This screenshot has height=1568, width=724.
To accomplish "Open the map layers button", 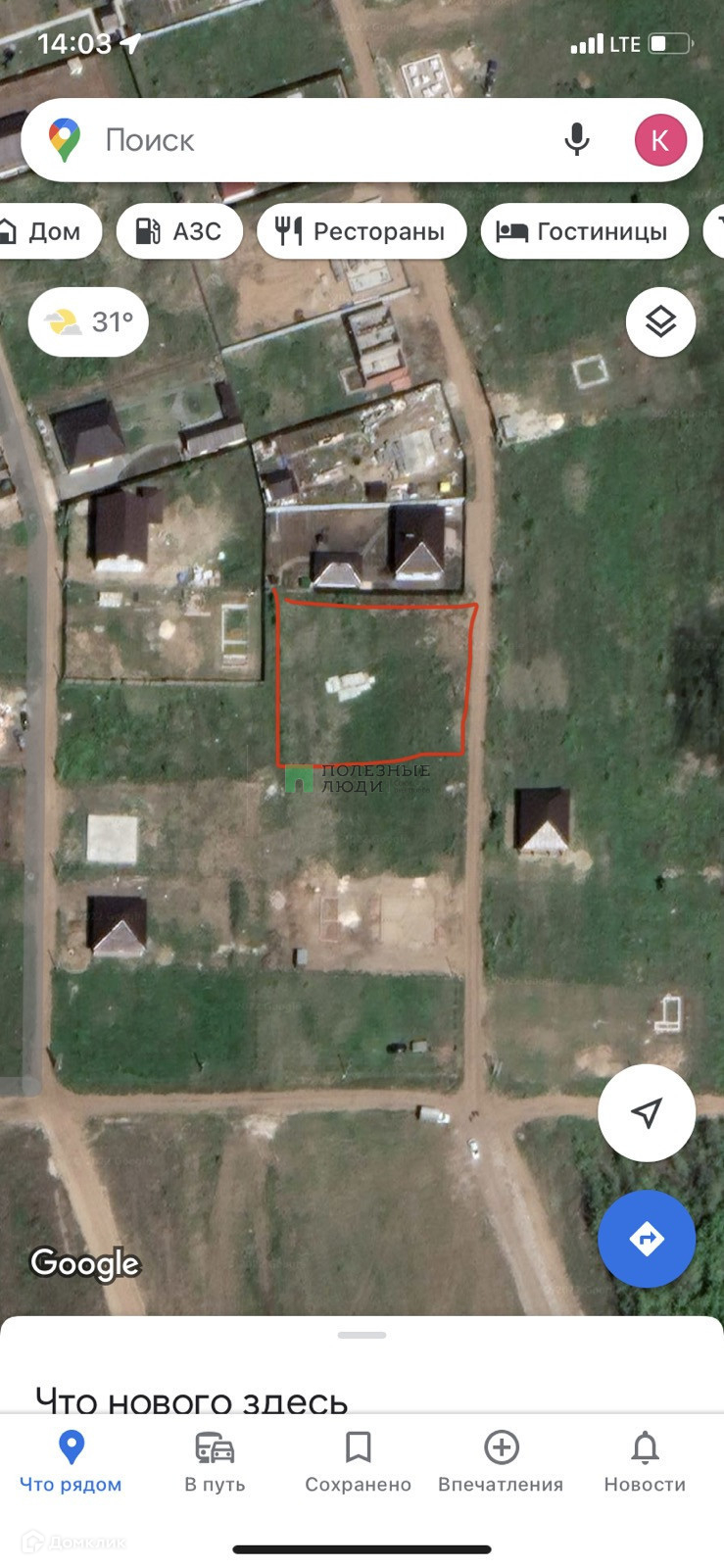I will coord(661,321).
